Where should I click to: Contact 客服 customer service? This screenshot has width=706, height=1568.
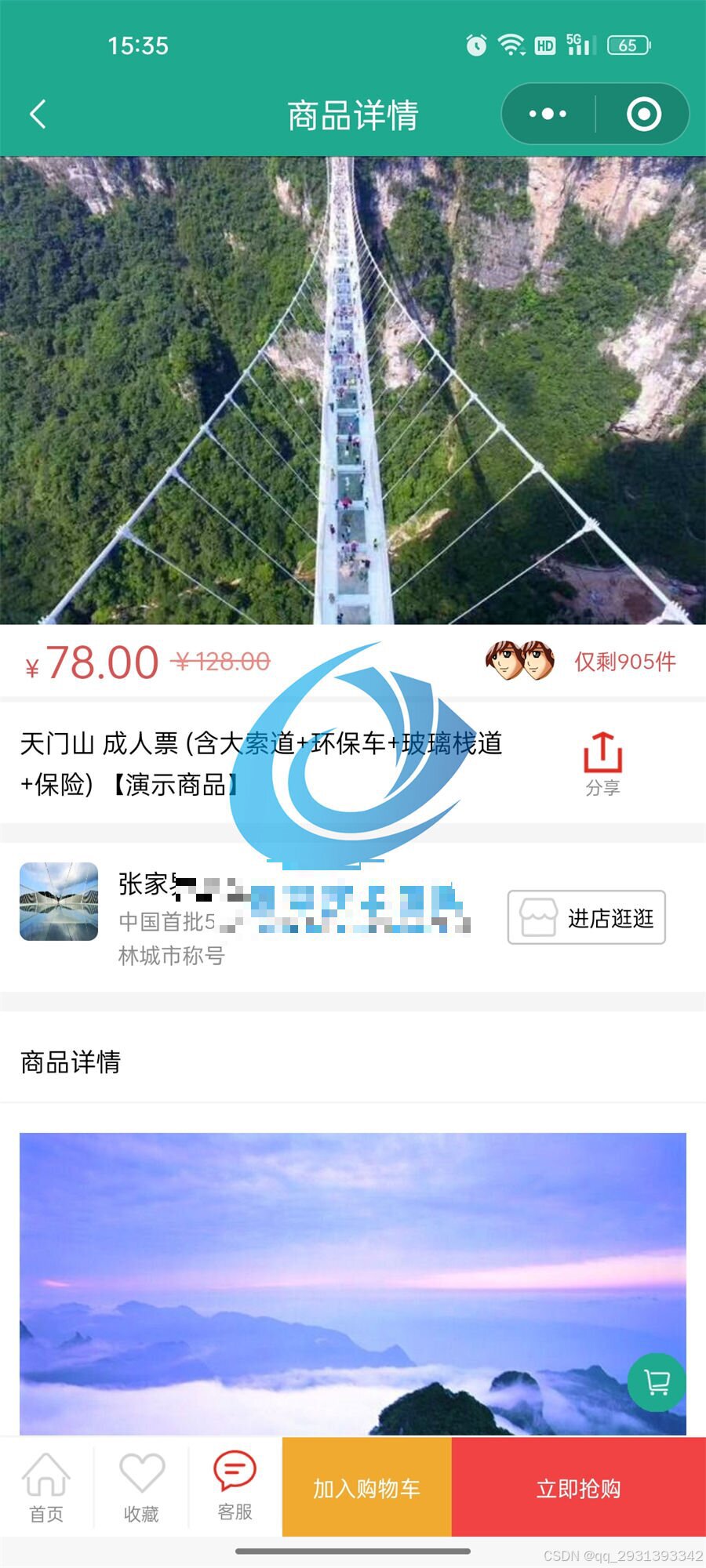click(235, 1485)
